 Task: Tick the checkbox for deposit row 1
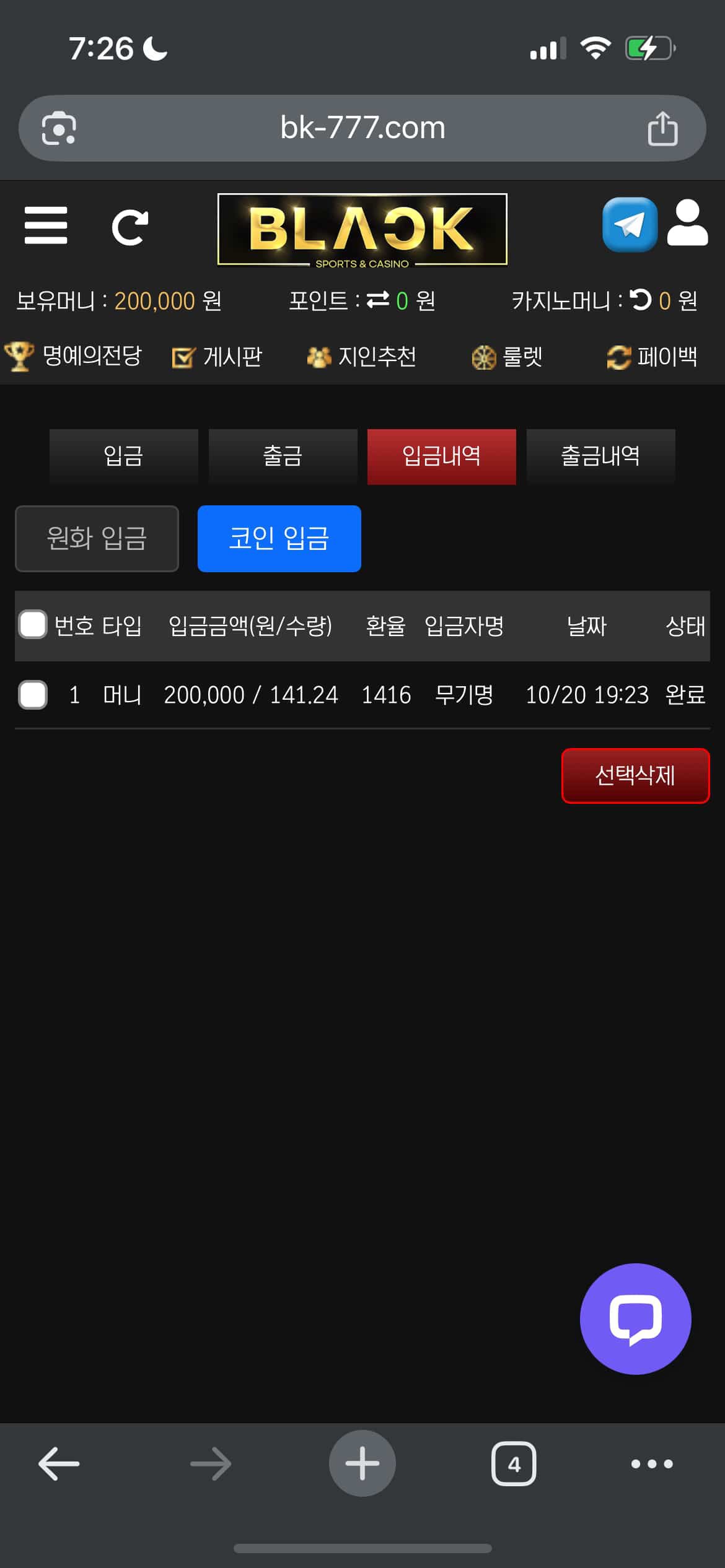(33, 694)
